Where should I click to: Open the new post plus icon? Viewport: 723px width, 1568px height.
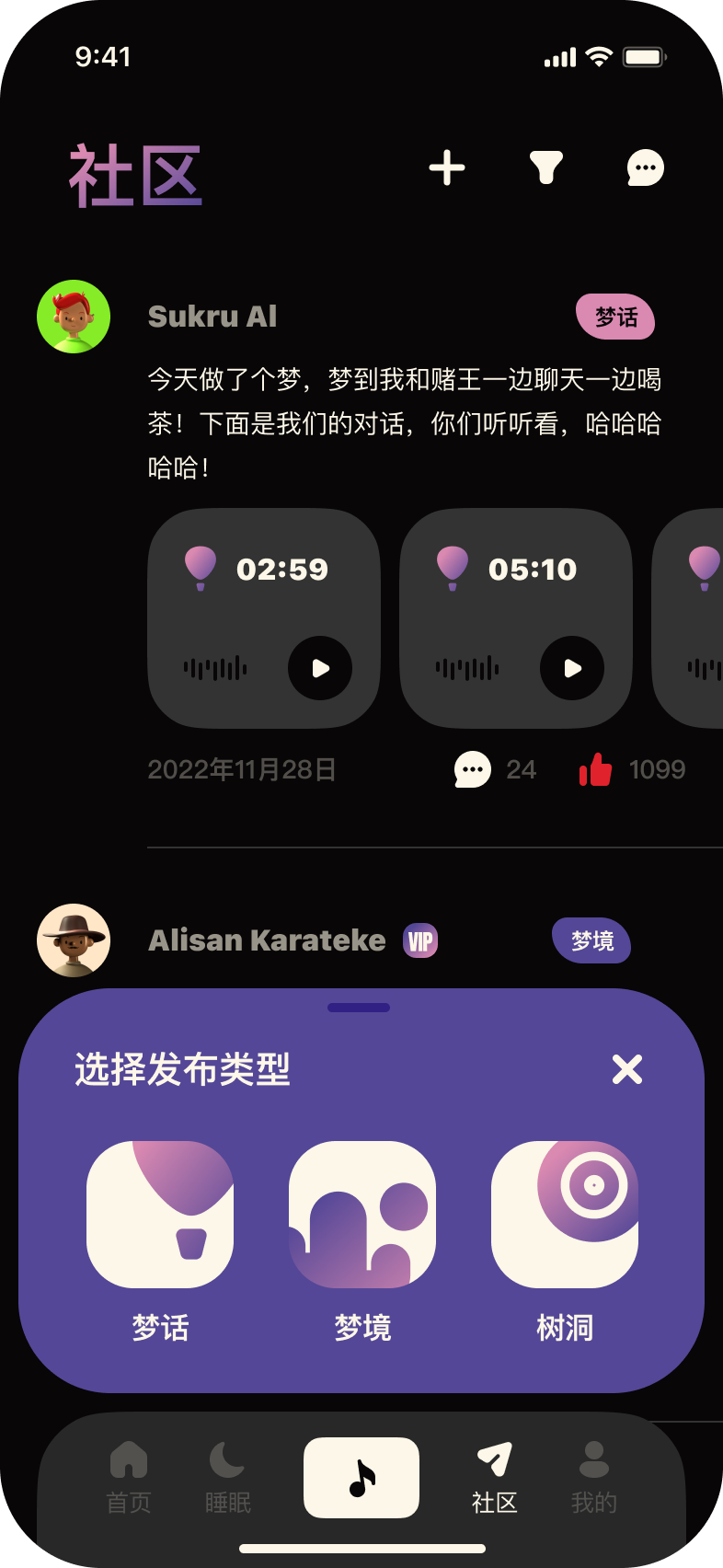point(447,167)
